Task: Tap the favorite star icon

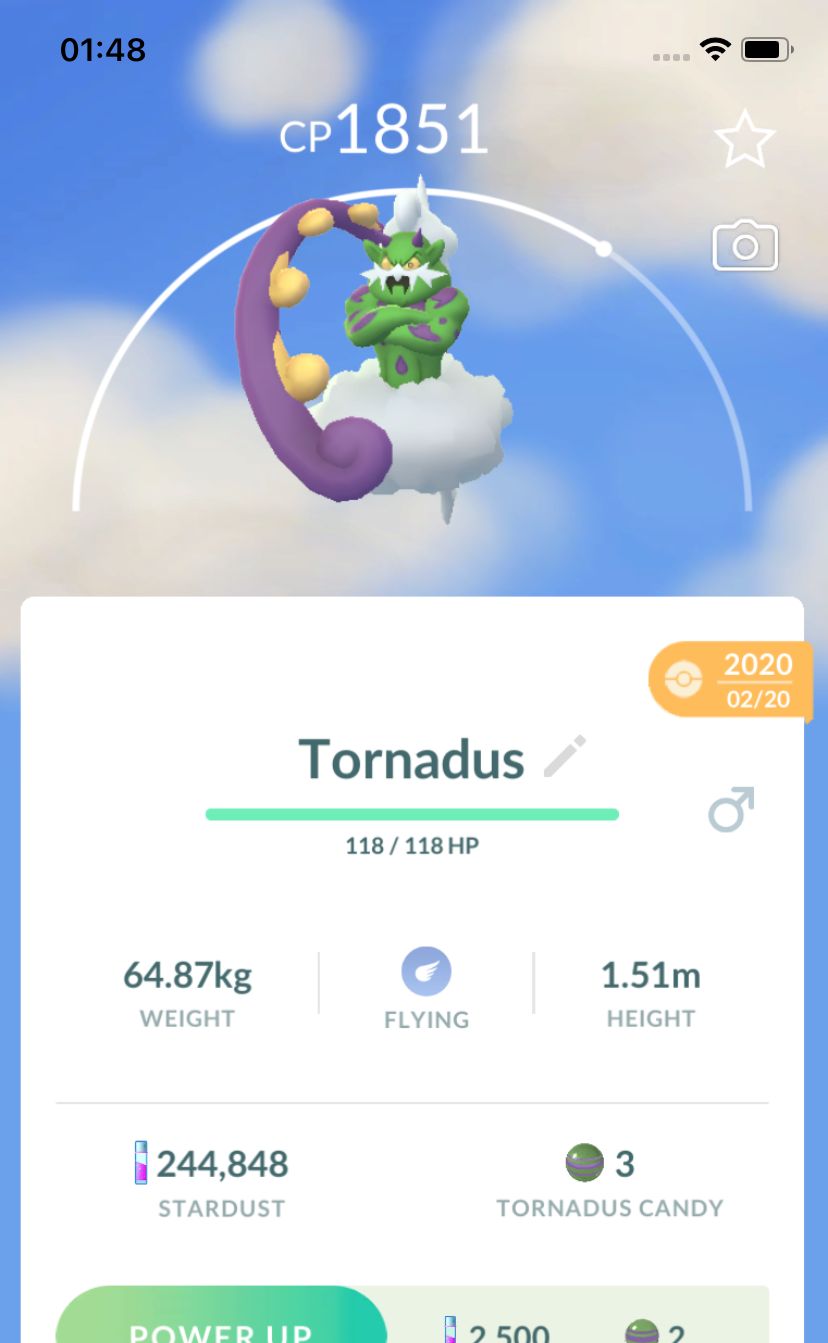Action: [745, 140]
